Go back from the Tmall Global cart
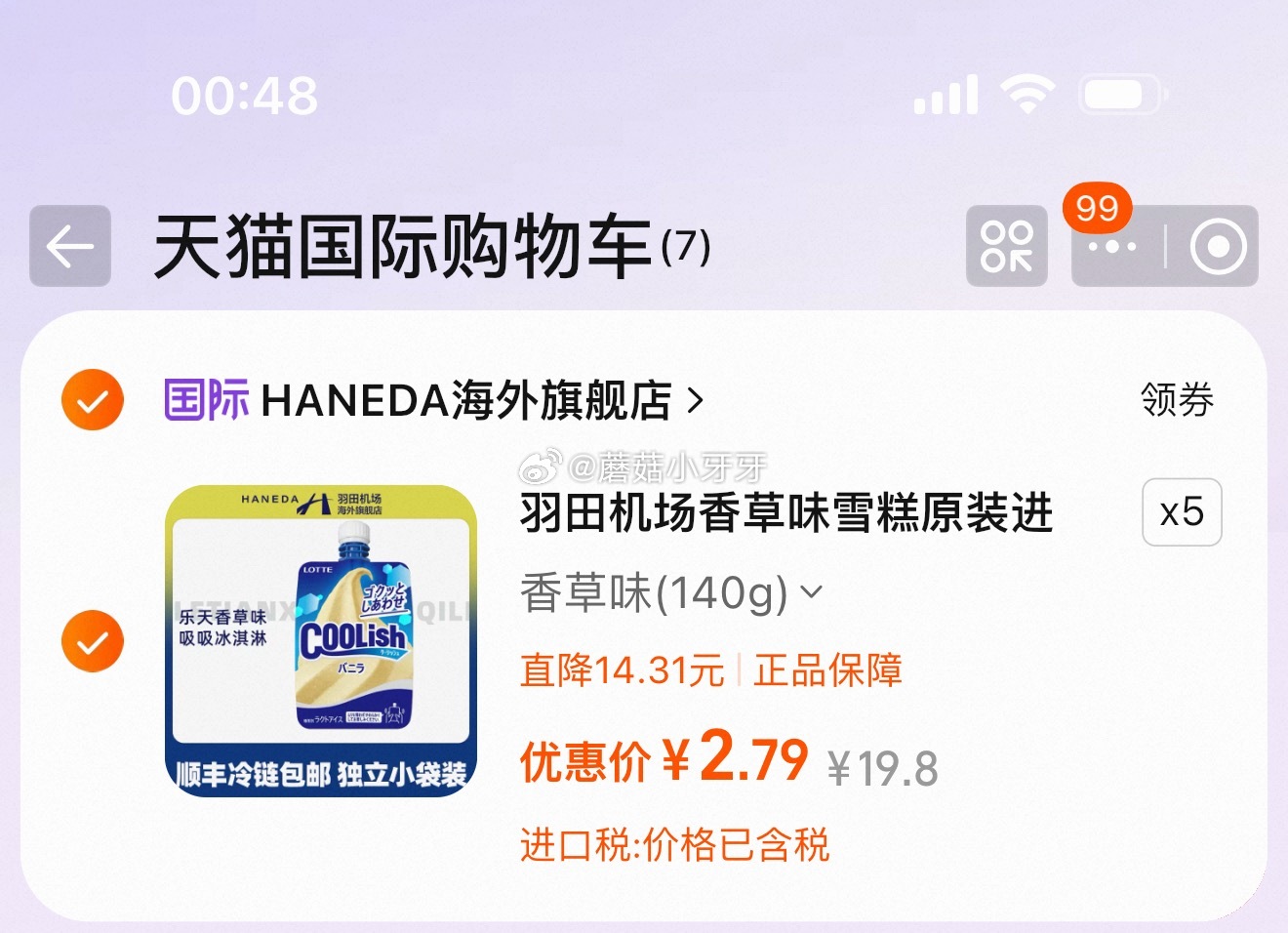This screenshot has width=1288, height=933. click(x=70, y=246)
